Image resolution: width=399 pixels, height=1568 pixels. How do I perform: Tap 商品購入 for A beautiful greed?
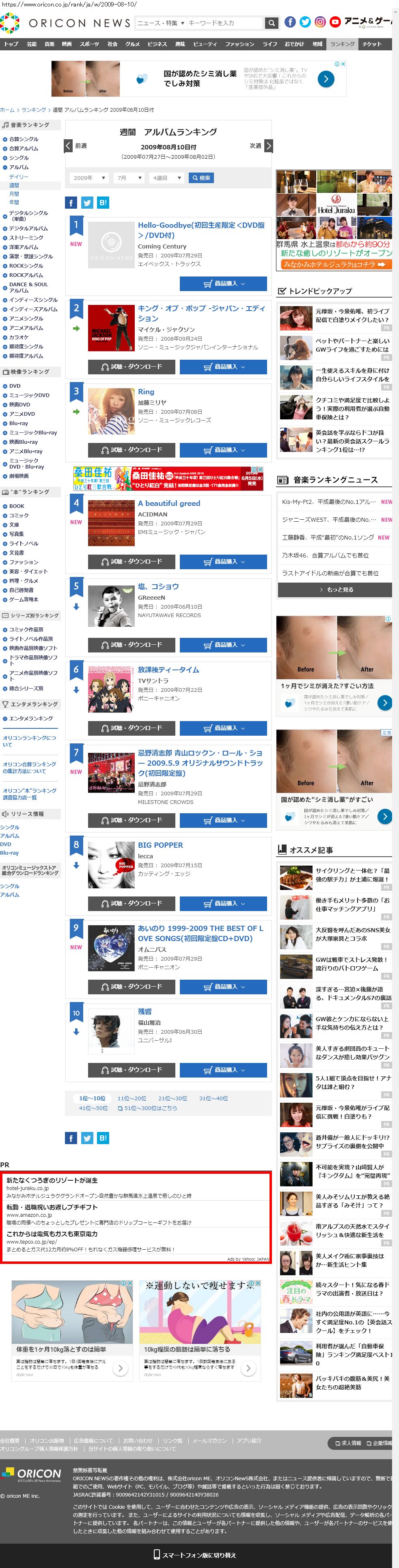click(223, 561)
